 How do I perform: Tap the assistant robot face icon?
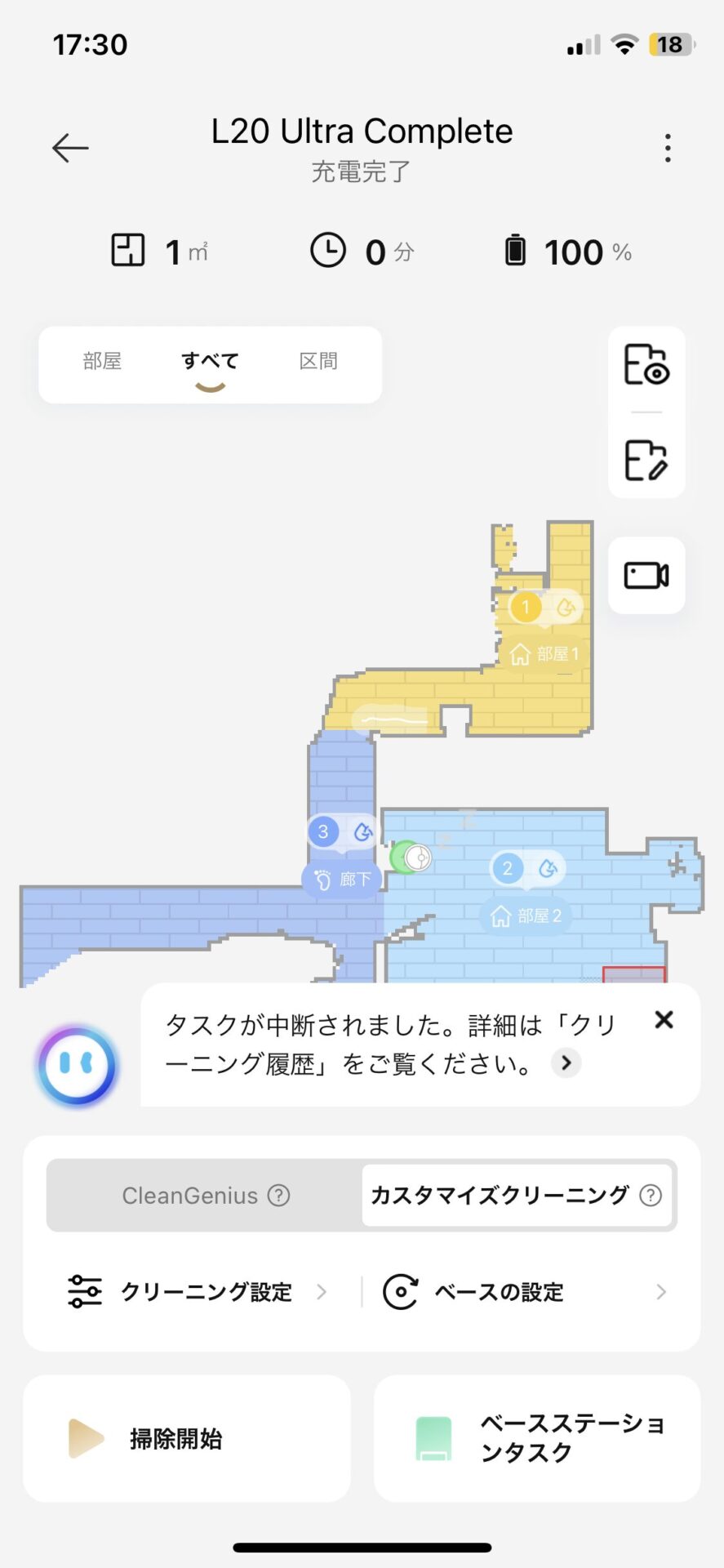pos(78,1066)
